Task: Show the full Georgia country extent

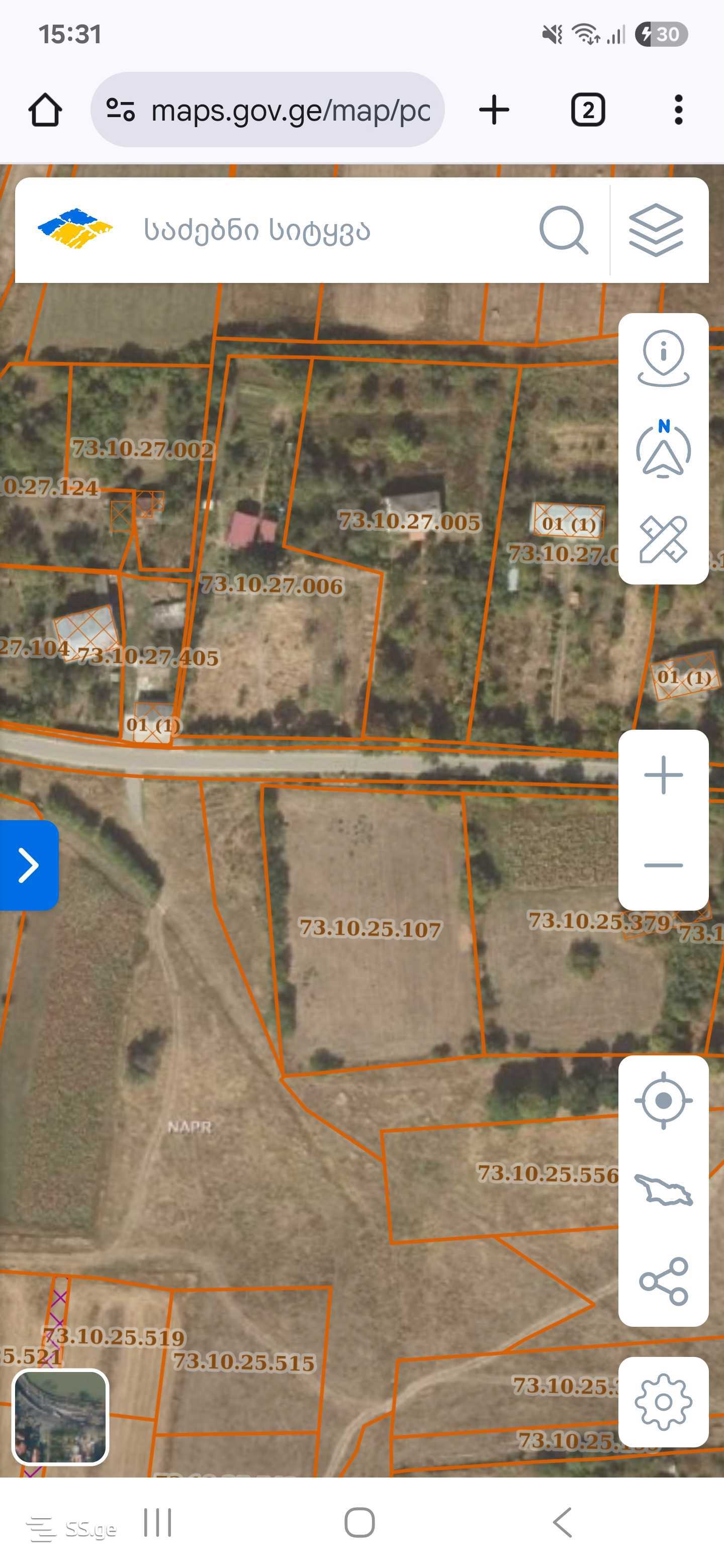Action: (663, 1190)
